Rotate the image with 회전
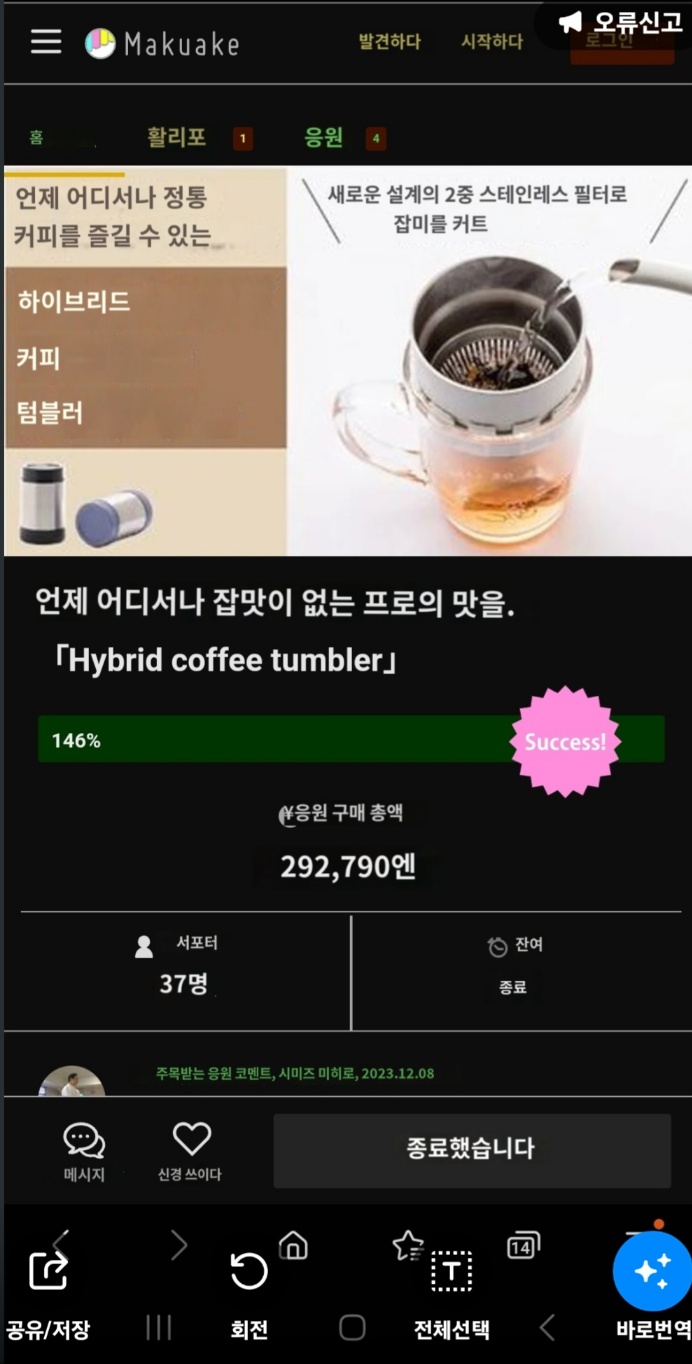Image resolution: width=692 pixels, height=1364 pixels. pos(249,1292)
